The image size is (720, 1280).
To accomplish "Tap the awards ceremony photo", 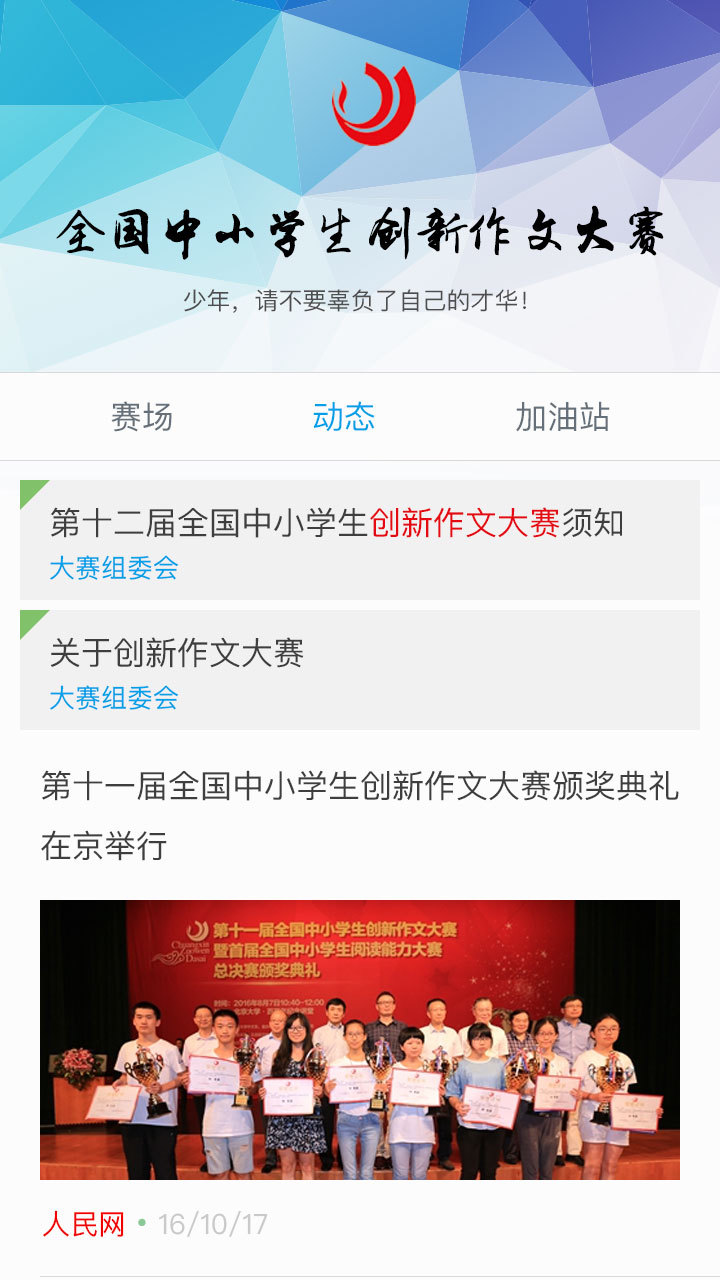I will (x=360, y=1039).
